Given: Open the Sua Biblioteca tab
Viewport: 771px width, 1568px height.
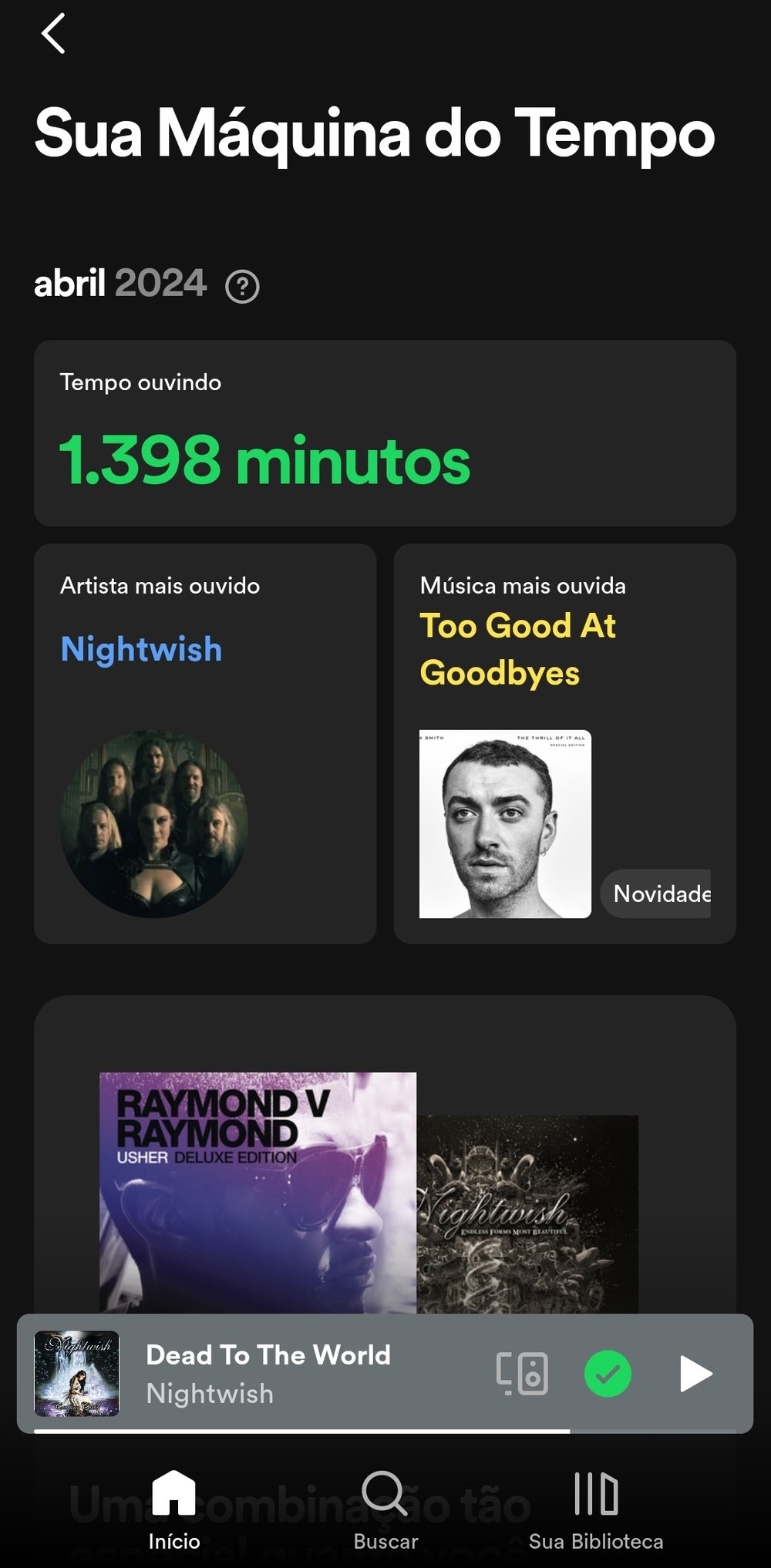Looking at the screenshot, I should pyautogui.click(x=595, y=1510).
